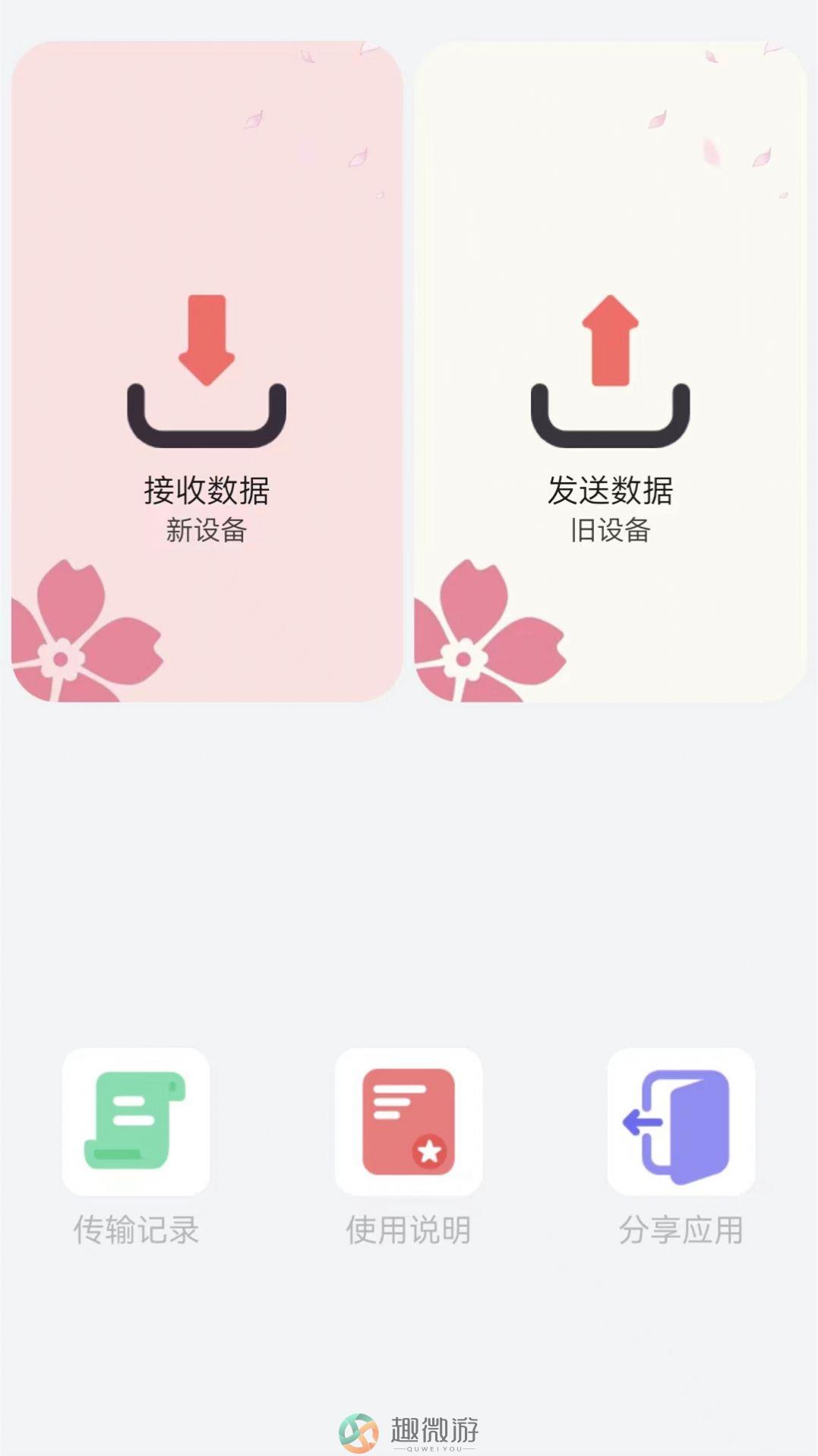View 使用说明 instructions
Screen dimensions: 818x1456
[x=409, y=1121]
